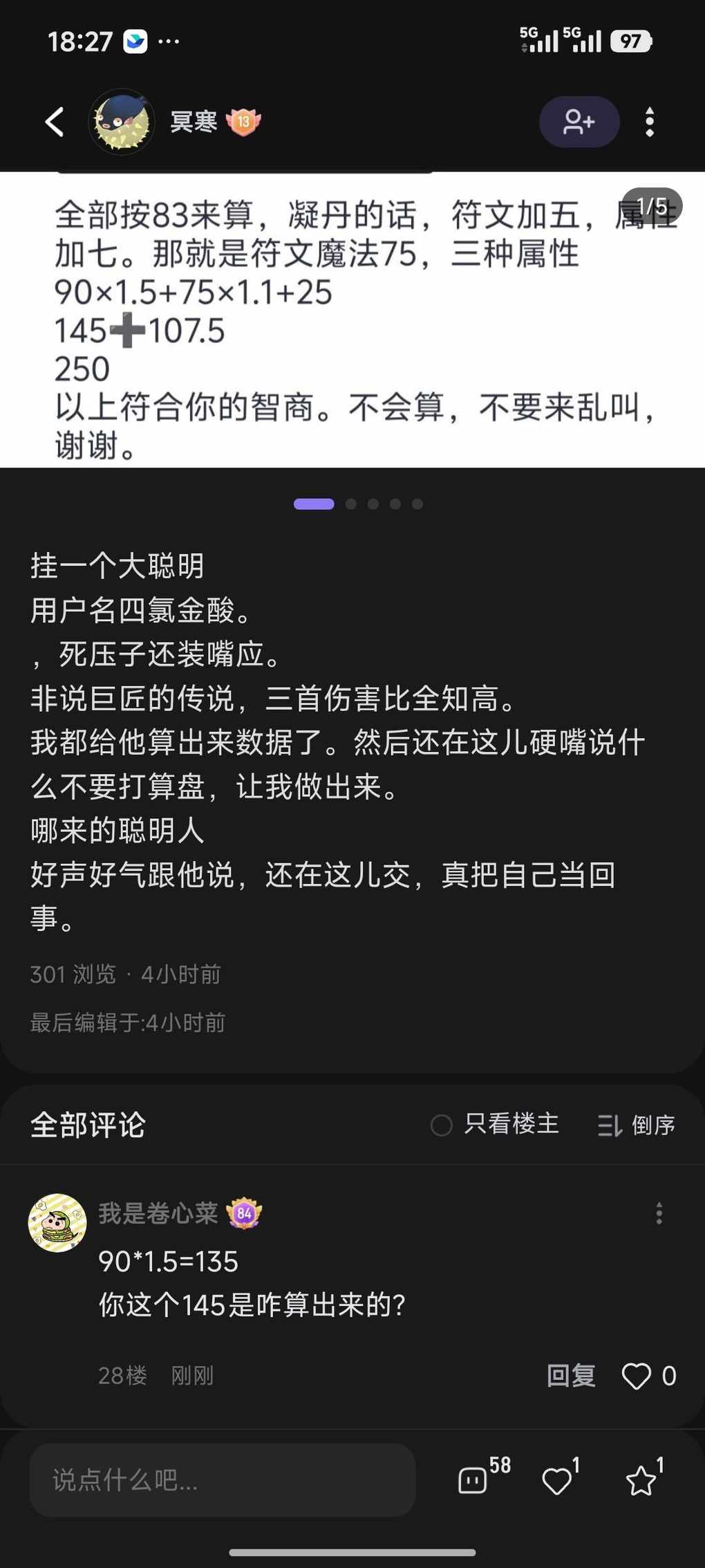This screenshot has width=705, height=1568.
Task: Open 我是卷心菜's avatar
Action: tap(57, 1222)
